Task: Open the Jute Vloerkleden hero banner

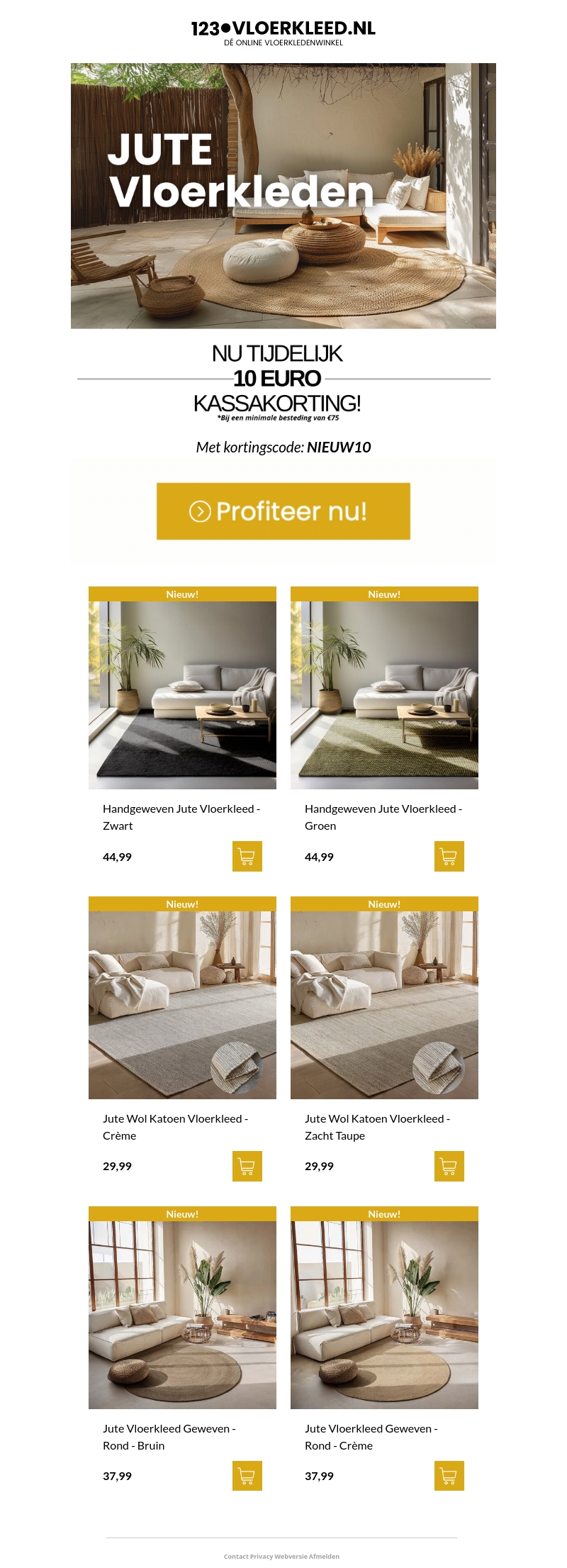Action: pos(283,196)
